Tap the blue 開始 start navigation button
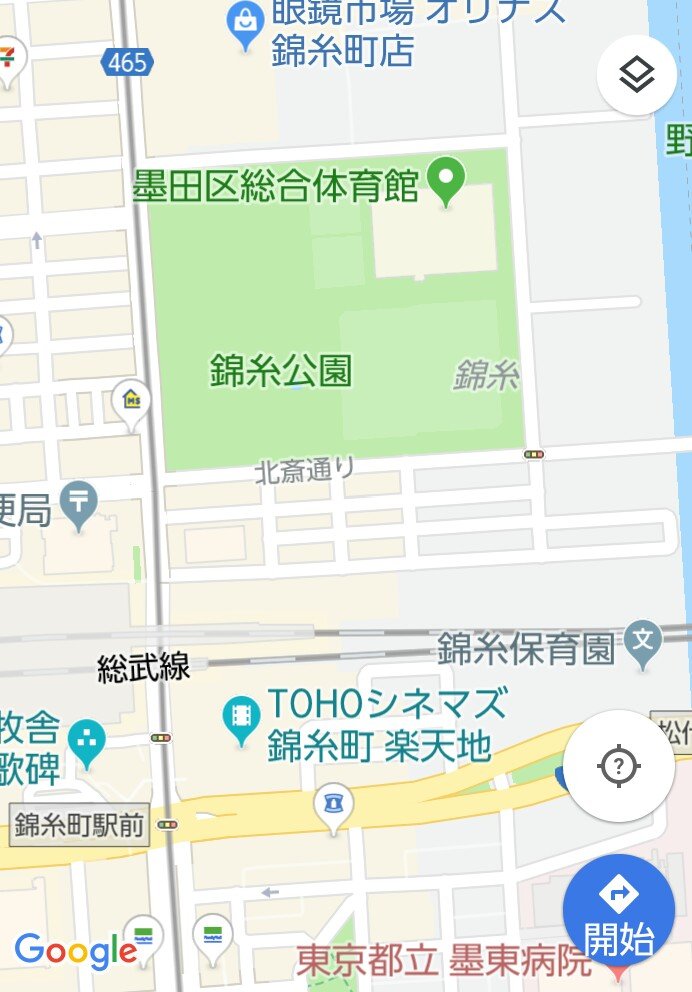 coord(619,910)
